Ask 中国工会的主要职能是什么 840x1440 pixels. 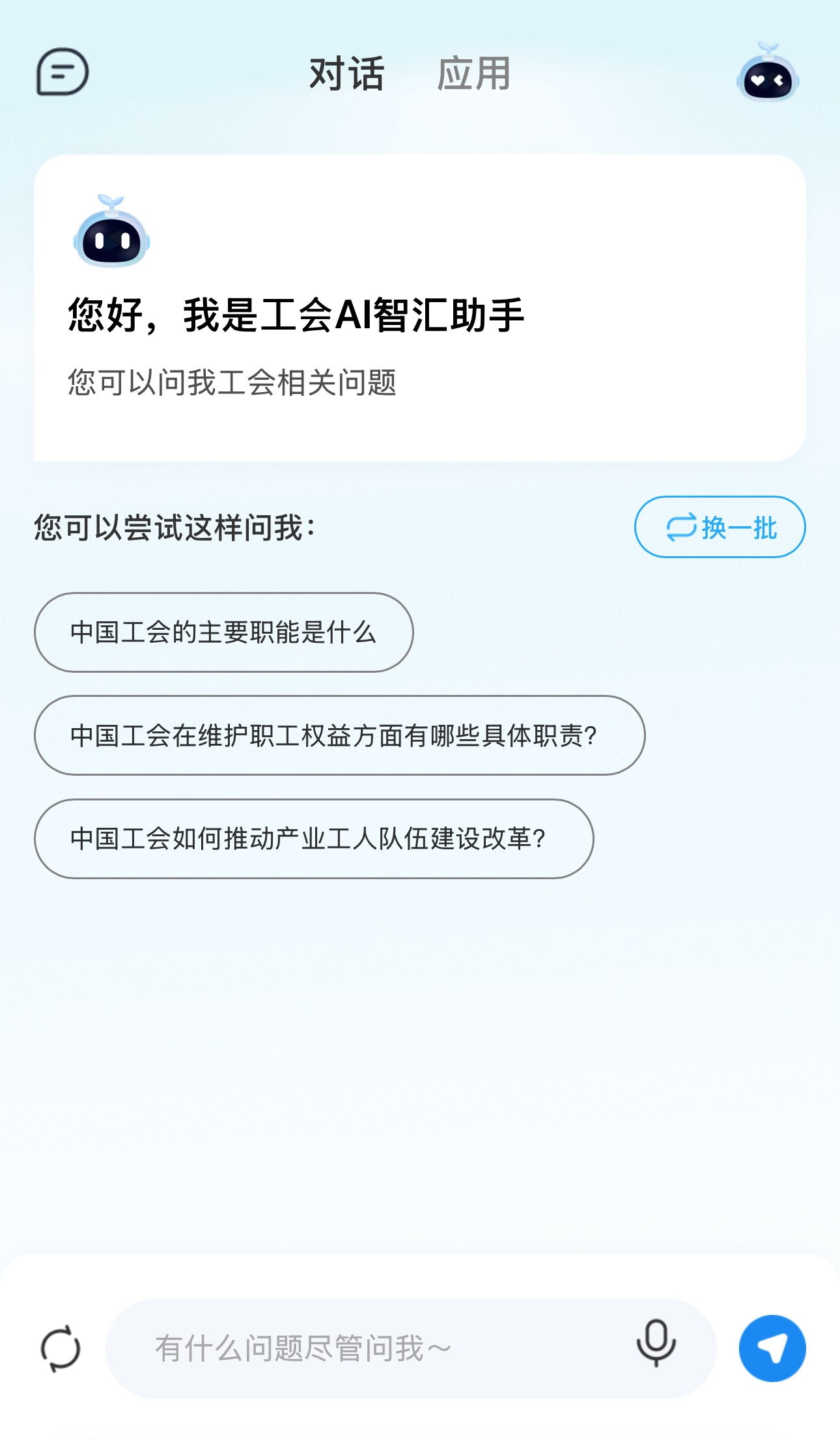coord(223,632)
